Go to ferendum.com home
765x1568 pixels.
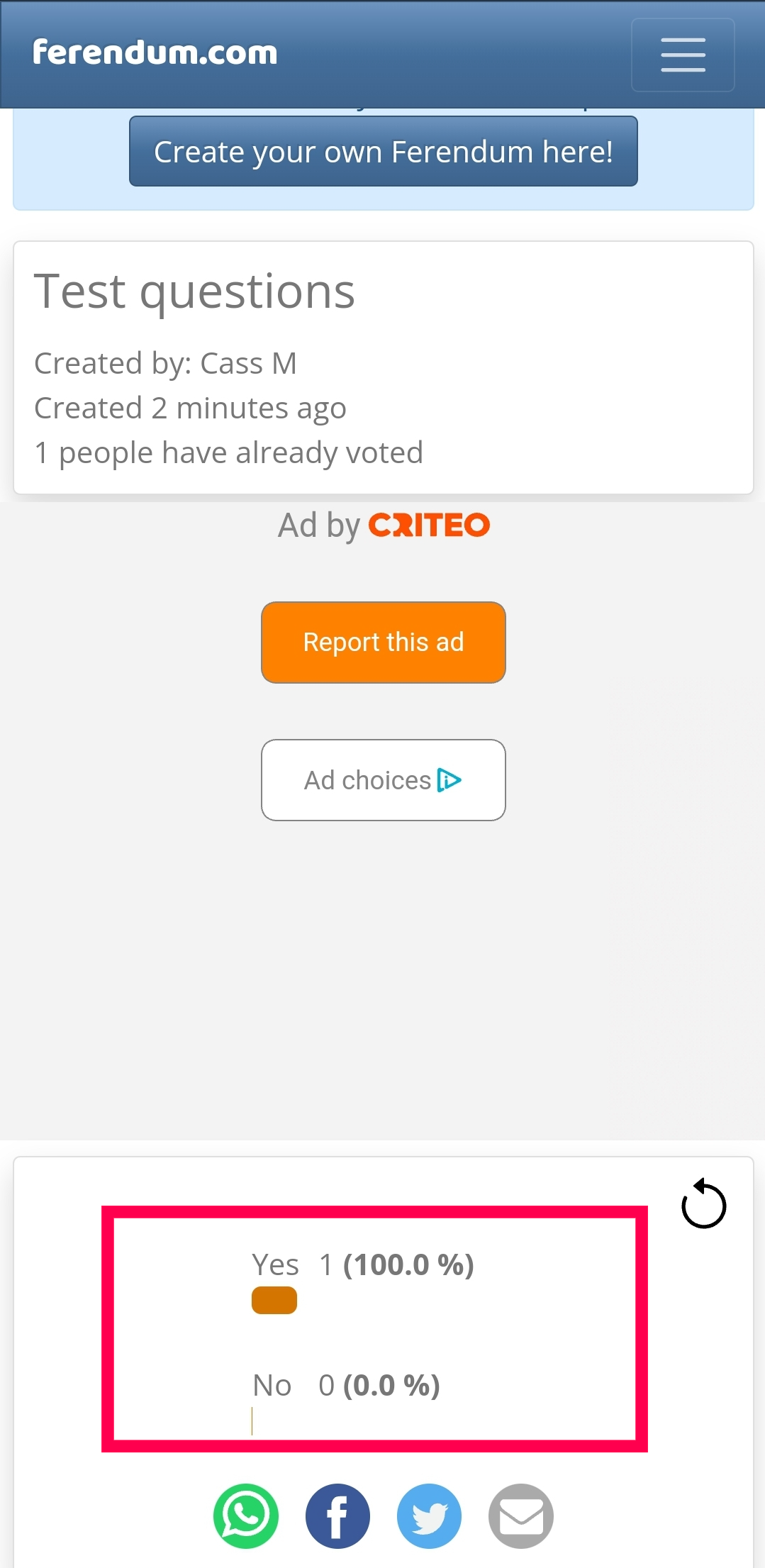coord(155,53)
